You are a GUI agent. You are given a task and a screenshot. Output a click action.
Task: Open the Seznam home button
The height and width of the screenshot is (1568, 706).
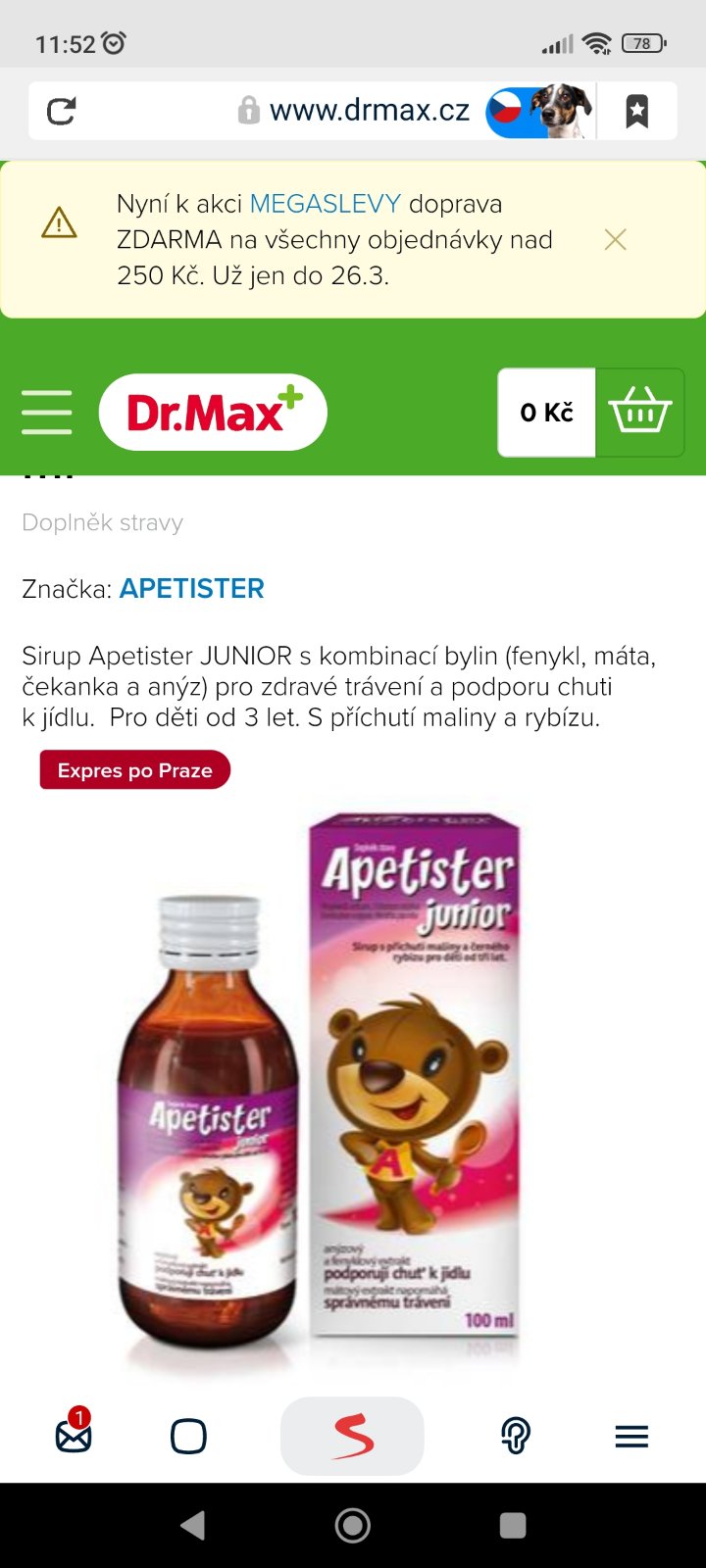[352, 1437]
